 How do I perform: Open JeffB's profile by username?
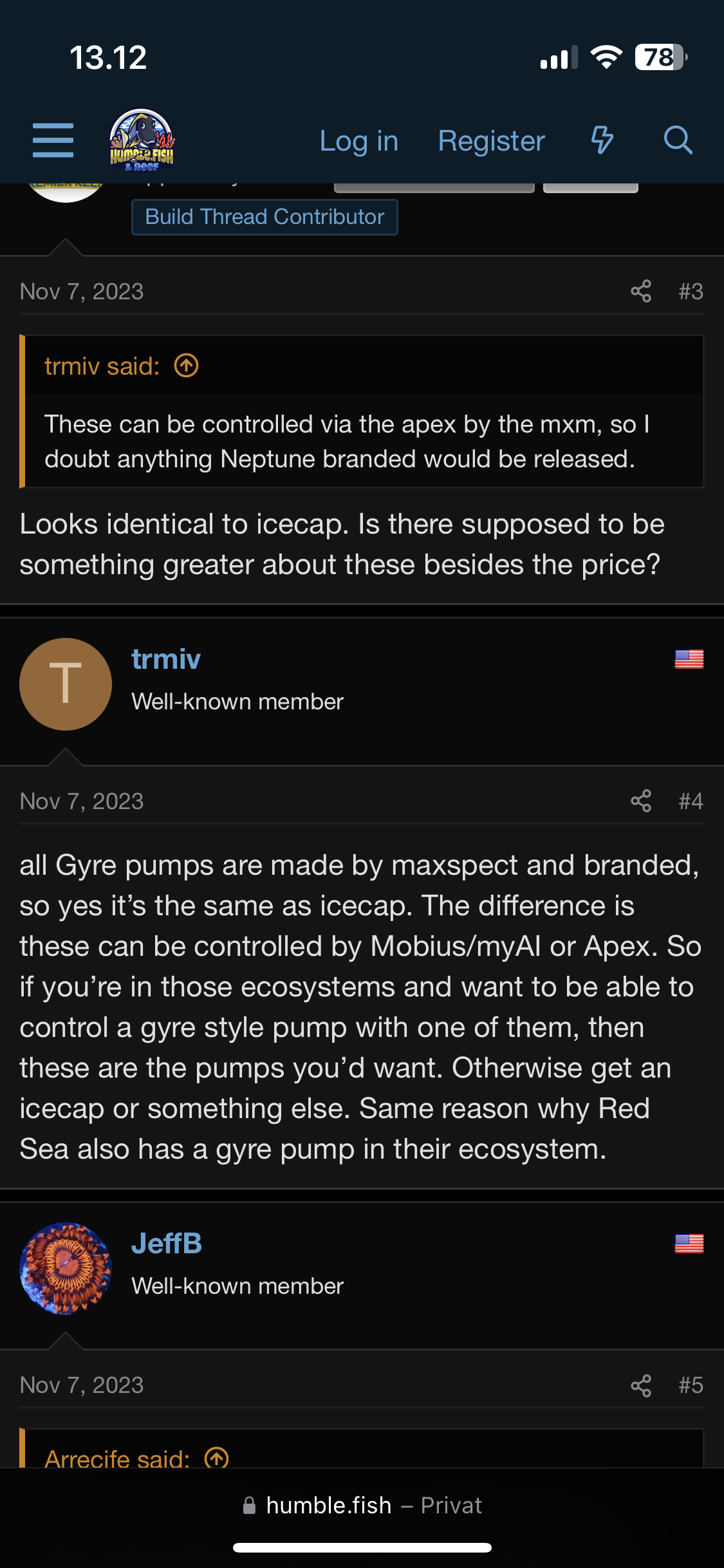click(x=167, y=1244)
